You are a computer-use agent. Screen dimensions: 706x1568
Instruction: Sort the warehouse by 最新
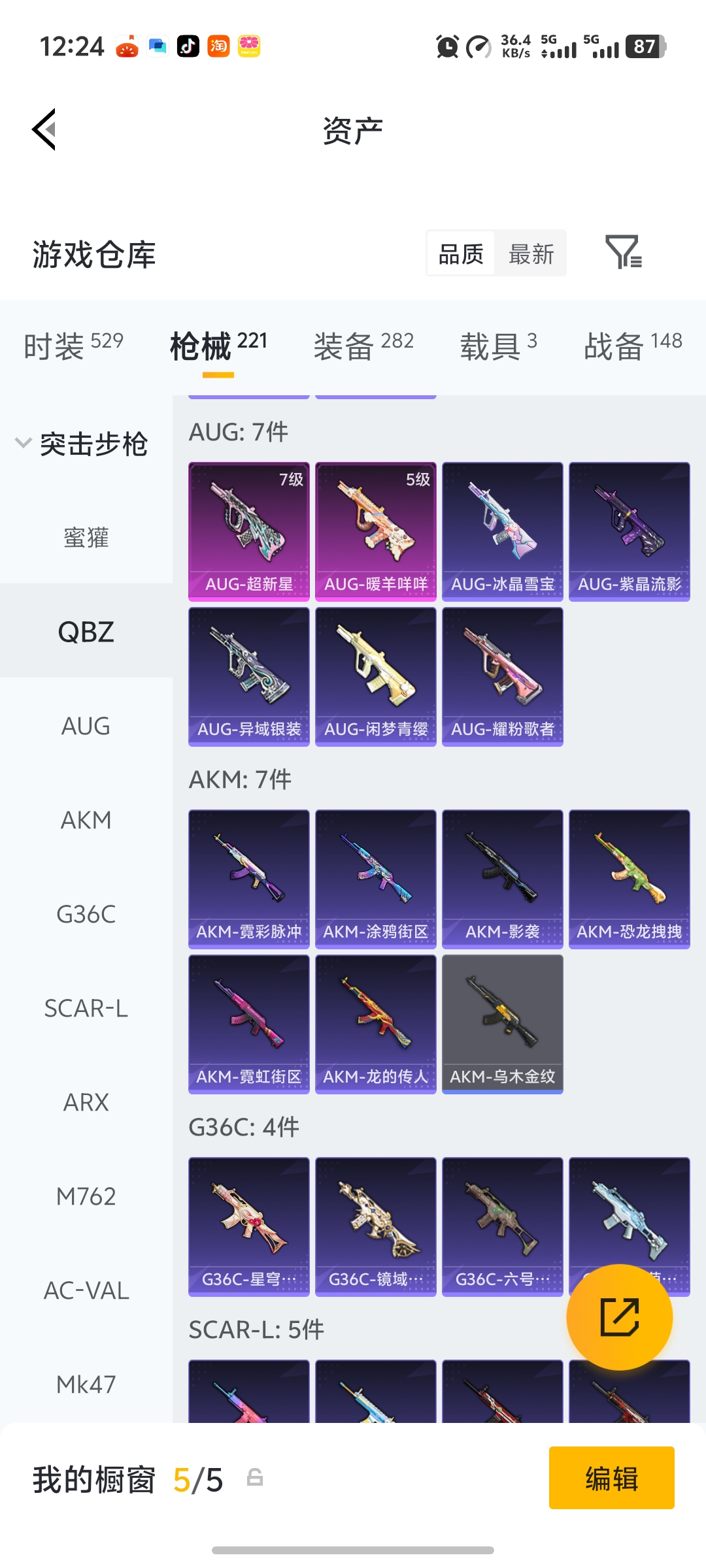(531, 253)
